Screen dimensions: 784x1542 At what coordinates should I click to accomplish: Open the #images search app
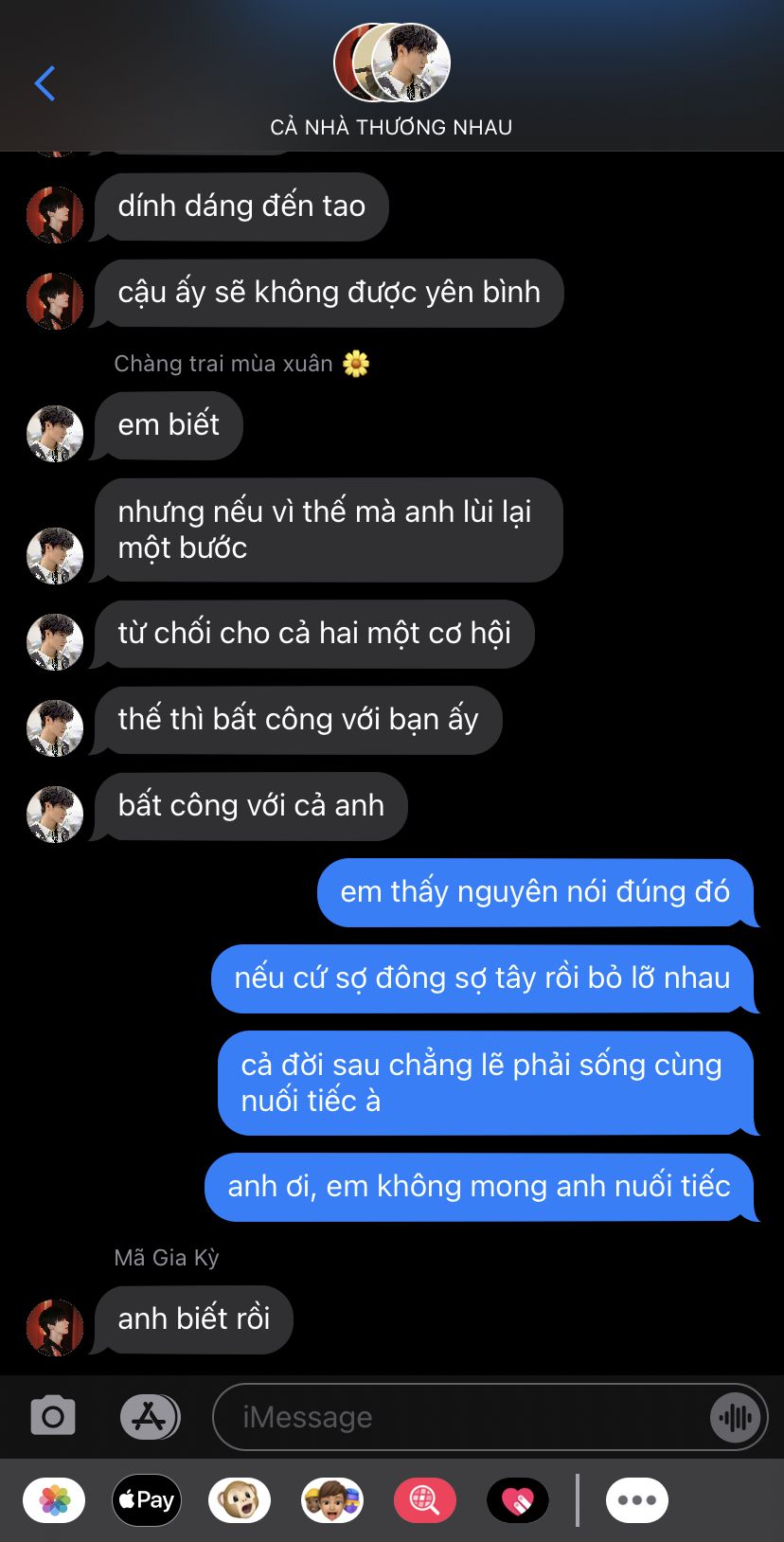[424, 1500]
